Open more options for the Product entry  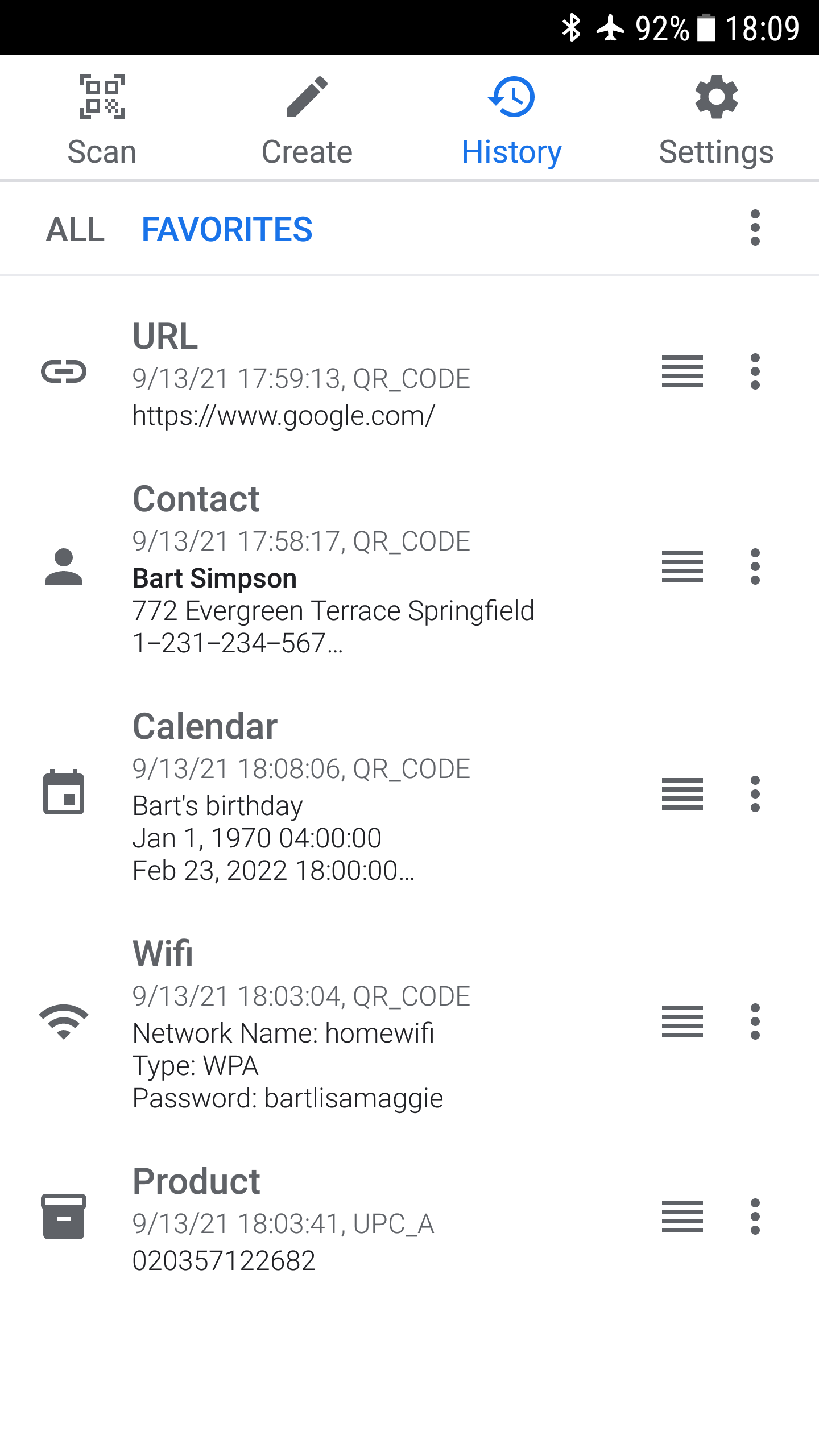(x=755, y=1217)
